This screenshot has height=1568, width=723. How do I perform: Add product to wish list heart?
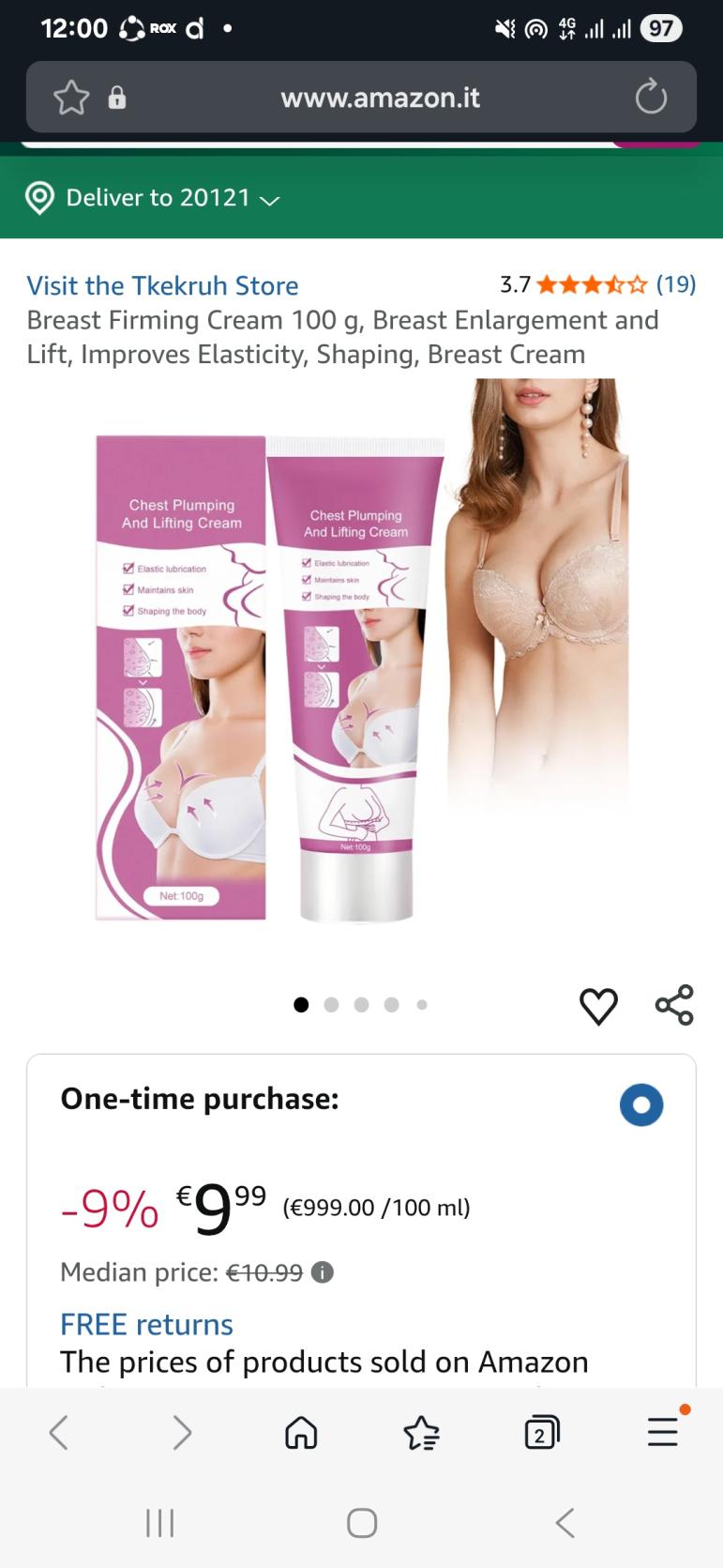[x=598, y=1006]
